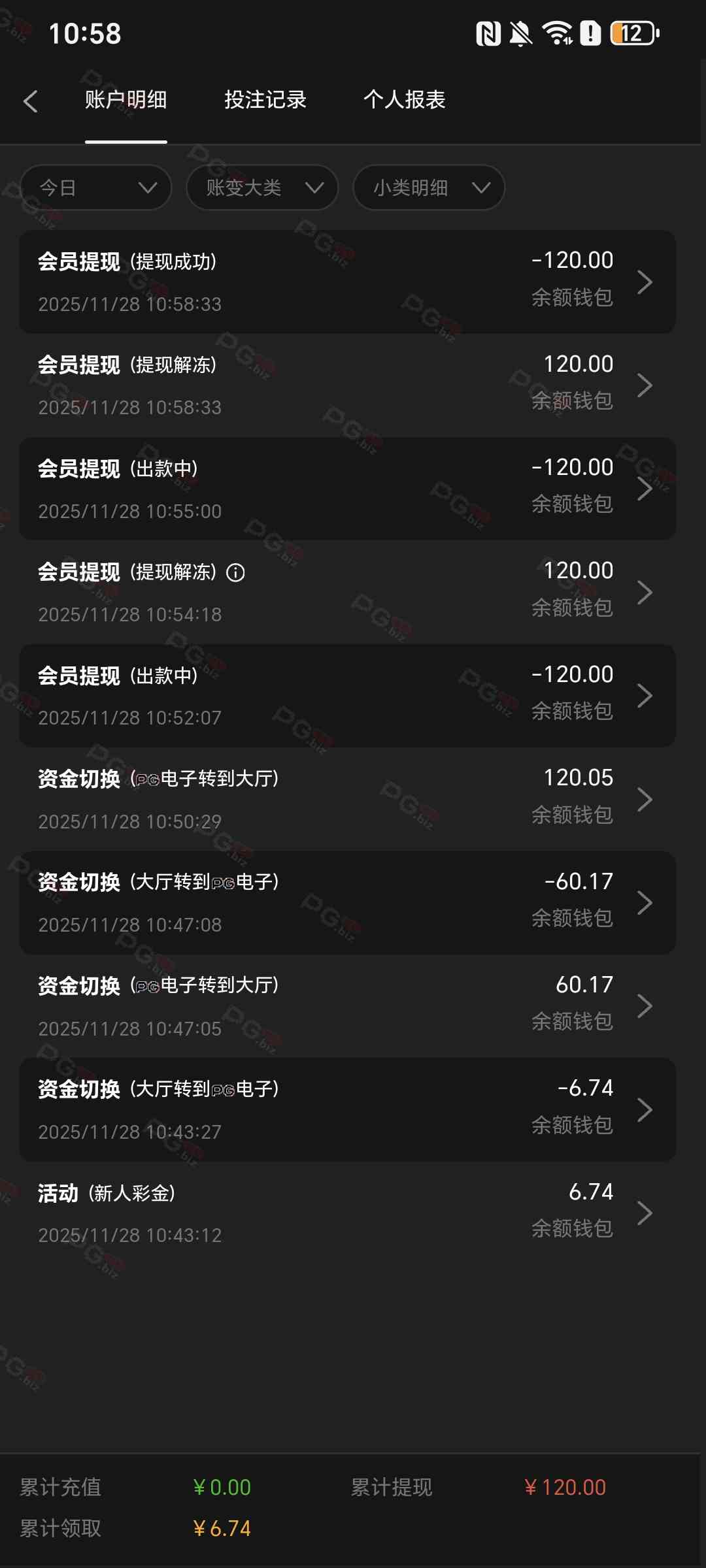Open the 60.17 transfer at 10:47:05
706x1568 pixels.
point(346,1006)
